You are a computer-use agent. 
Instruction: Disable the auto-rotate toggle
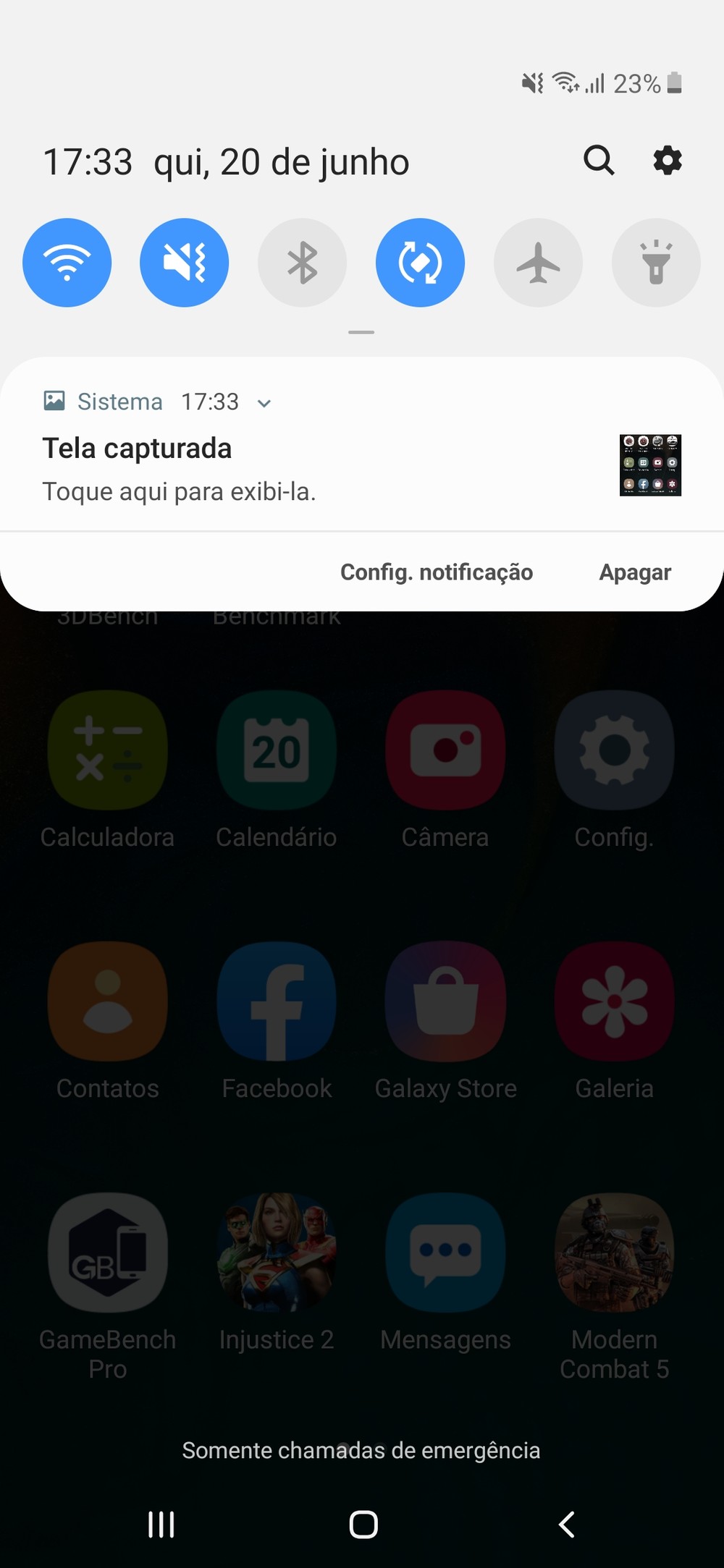pos(421,263)
